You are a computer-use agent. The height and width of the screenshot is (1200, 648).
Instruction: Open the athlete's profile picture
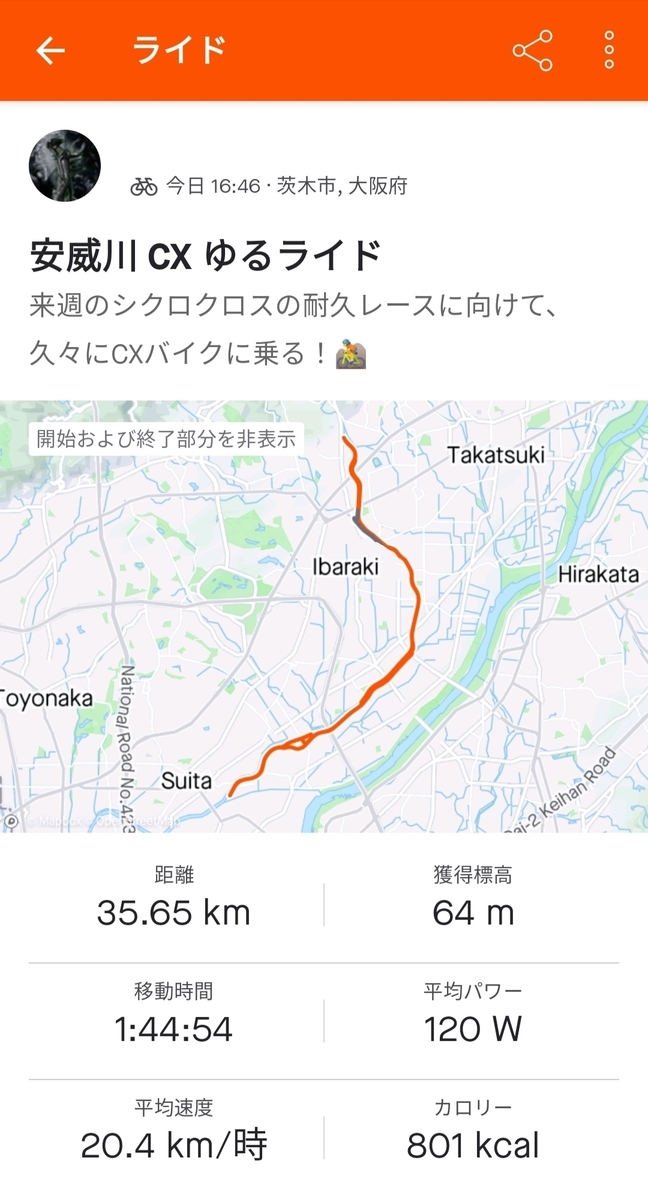click(65, 165)
